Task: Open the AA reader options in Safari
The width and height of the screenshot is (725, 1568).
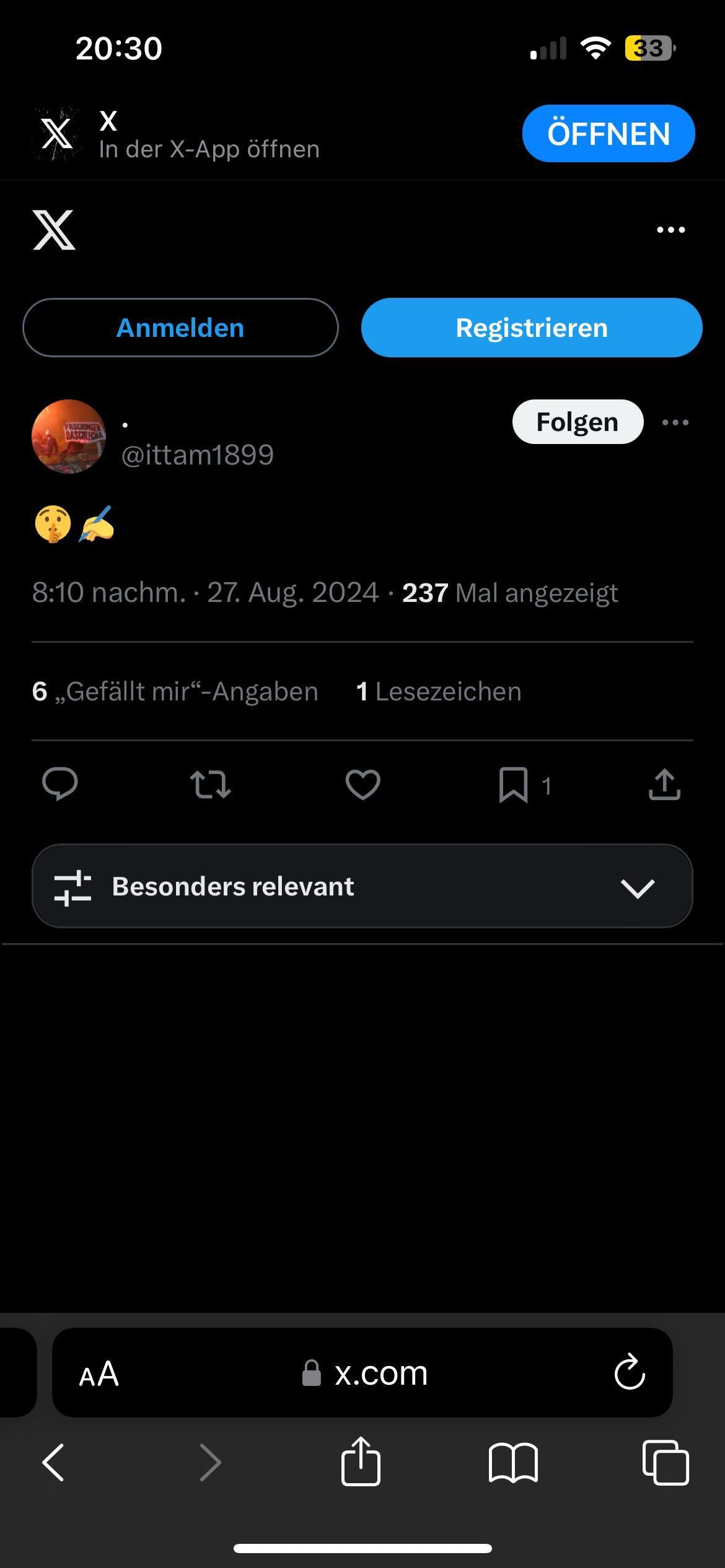Action: 99,1374
